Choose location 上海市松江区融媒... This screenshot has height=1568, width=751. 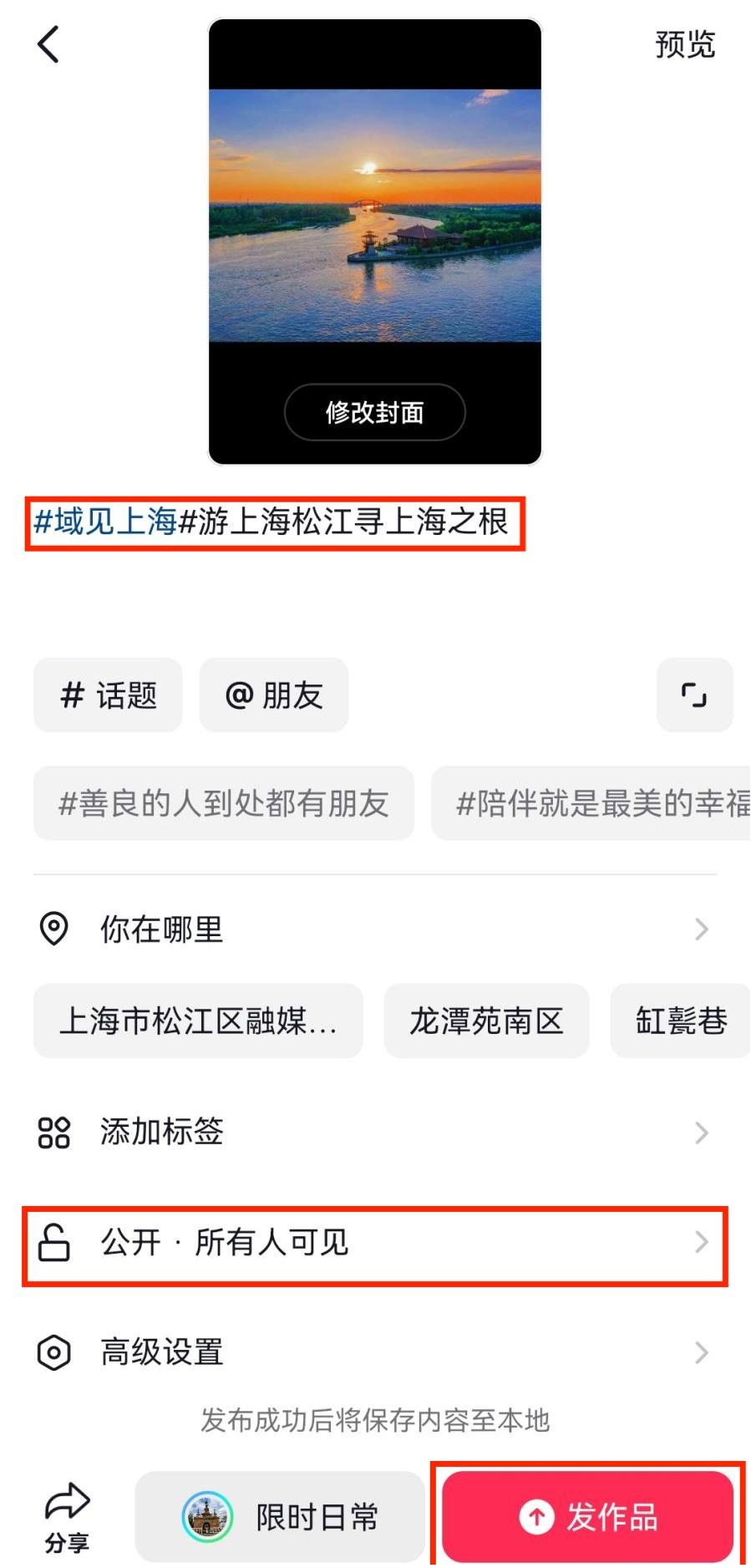click(x=198, y=1021)
